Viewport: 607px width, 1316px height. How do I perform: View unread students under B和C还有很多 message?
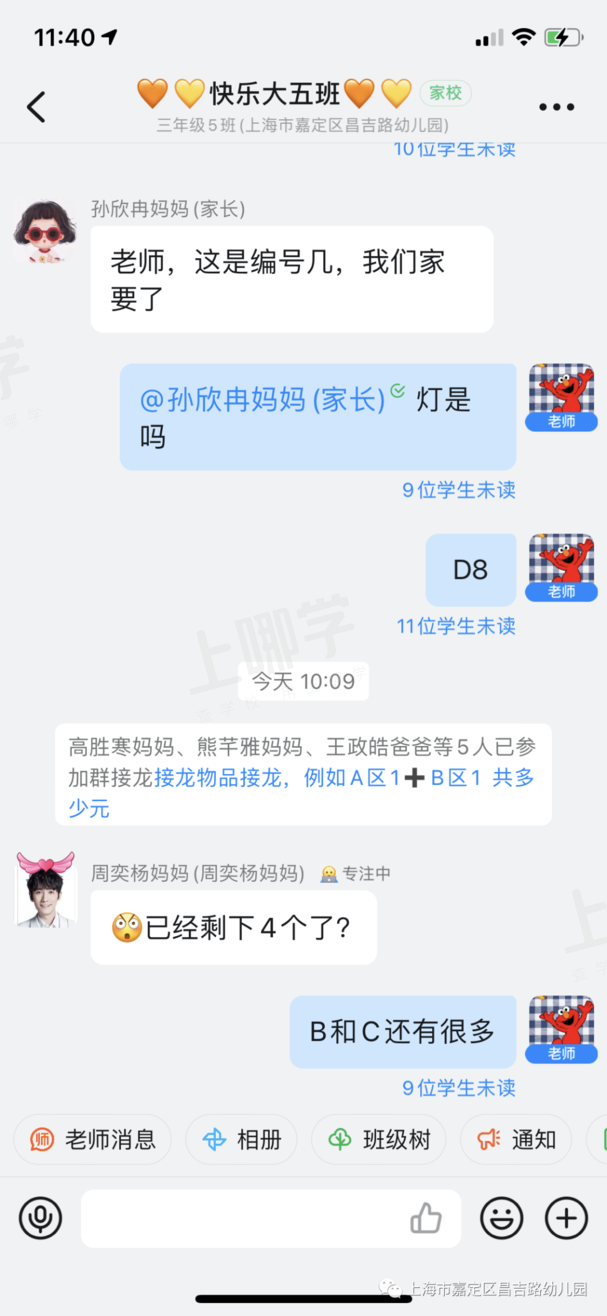tap(459, 1088)
